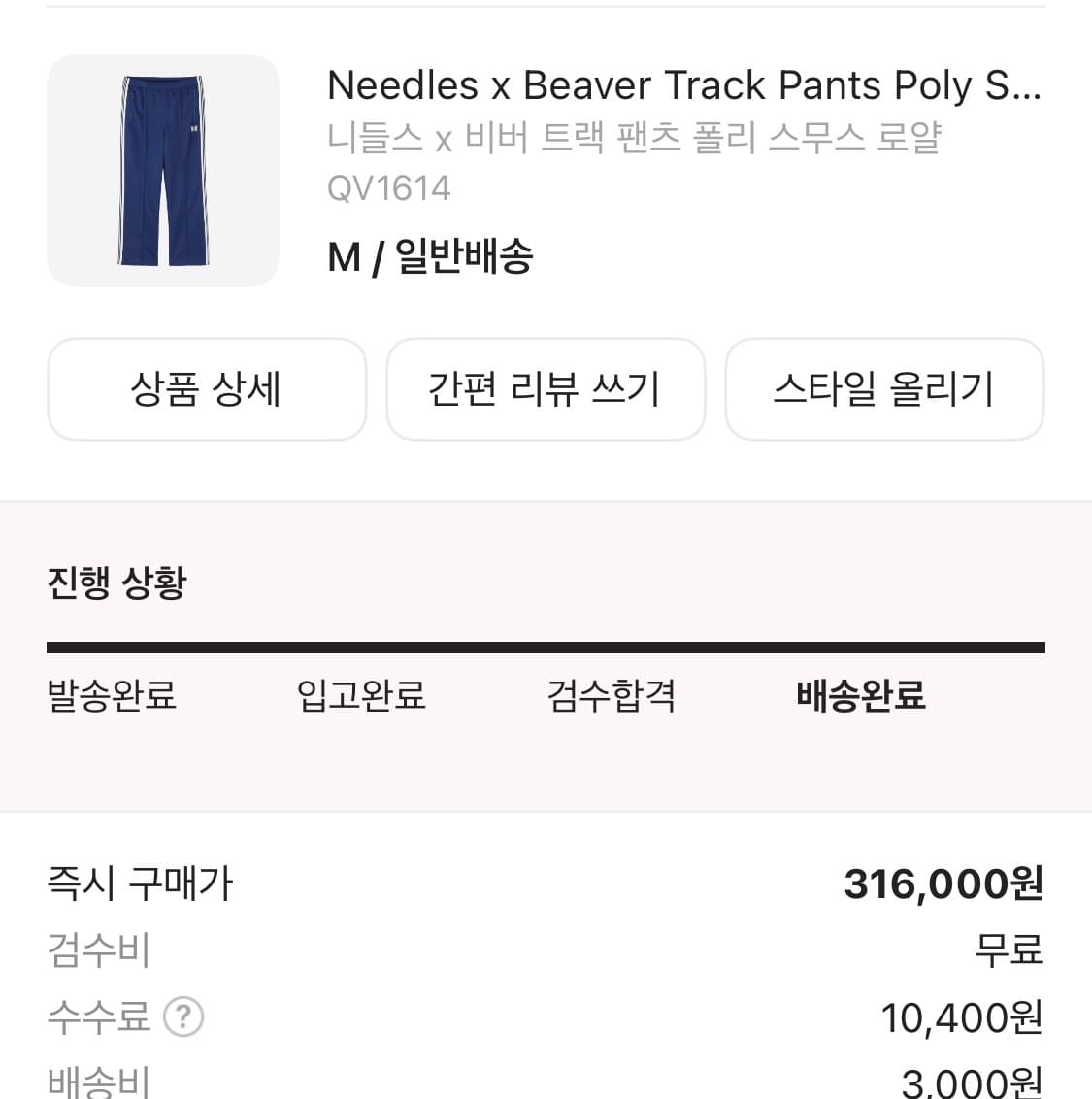Screen dimensions: 1092x1099
Task: Click the black progress bar indicator
Action: (546, 643)
